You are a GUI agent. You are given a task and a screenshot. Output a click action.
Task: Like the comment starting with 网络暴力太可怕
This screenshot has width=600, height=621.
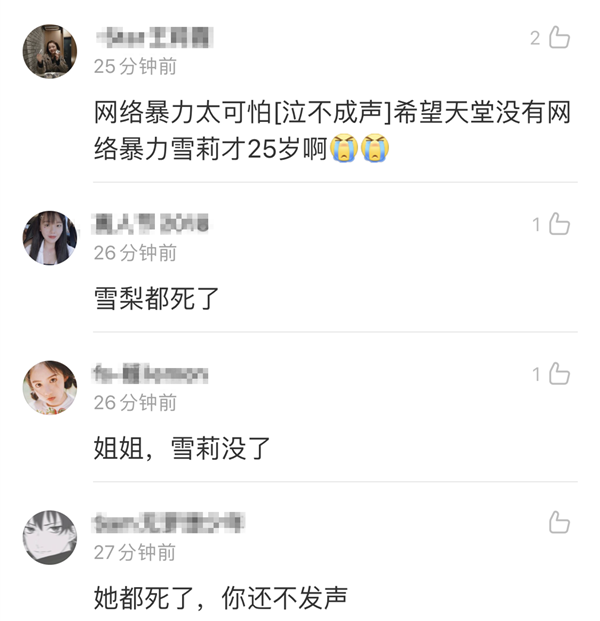tap(558, 38)
